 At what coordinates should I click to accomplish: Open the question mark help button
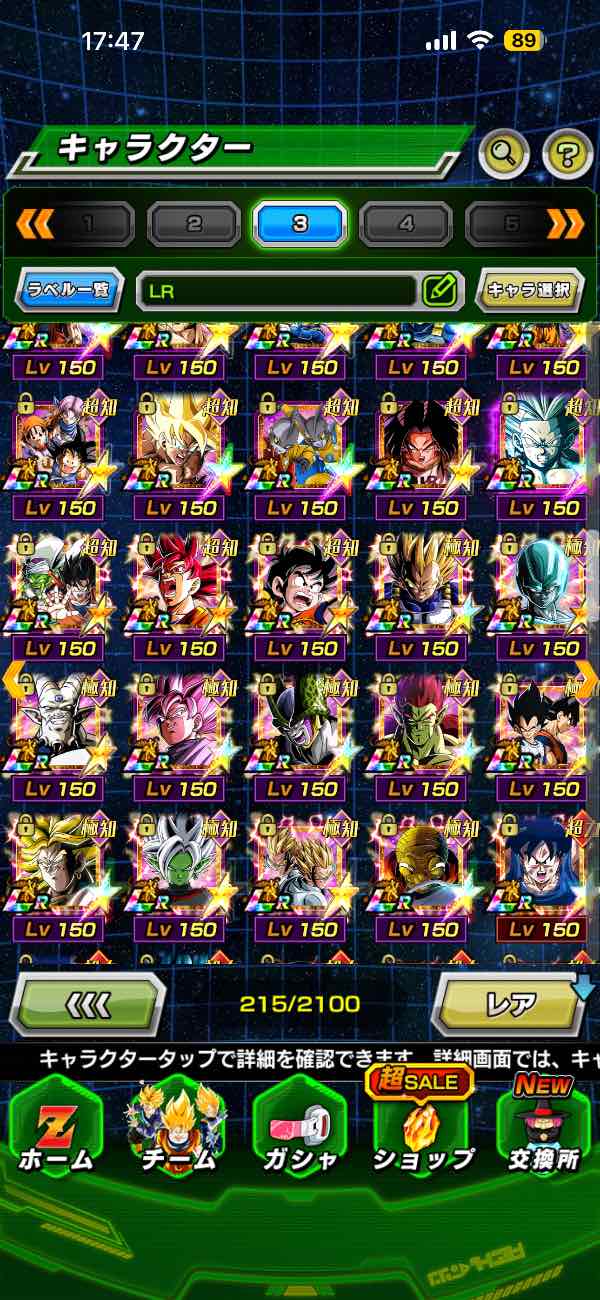[x=567, y=153]
